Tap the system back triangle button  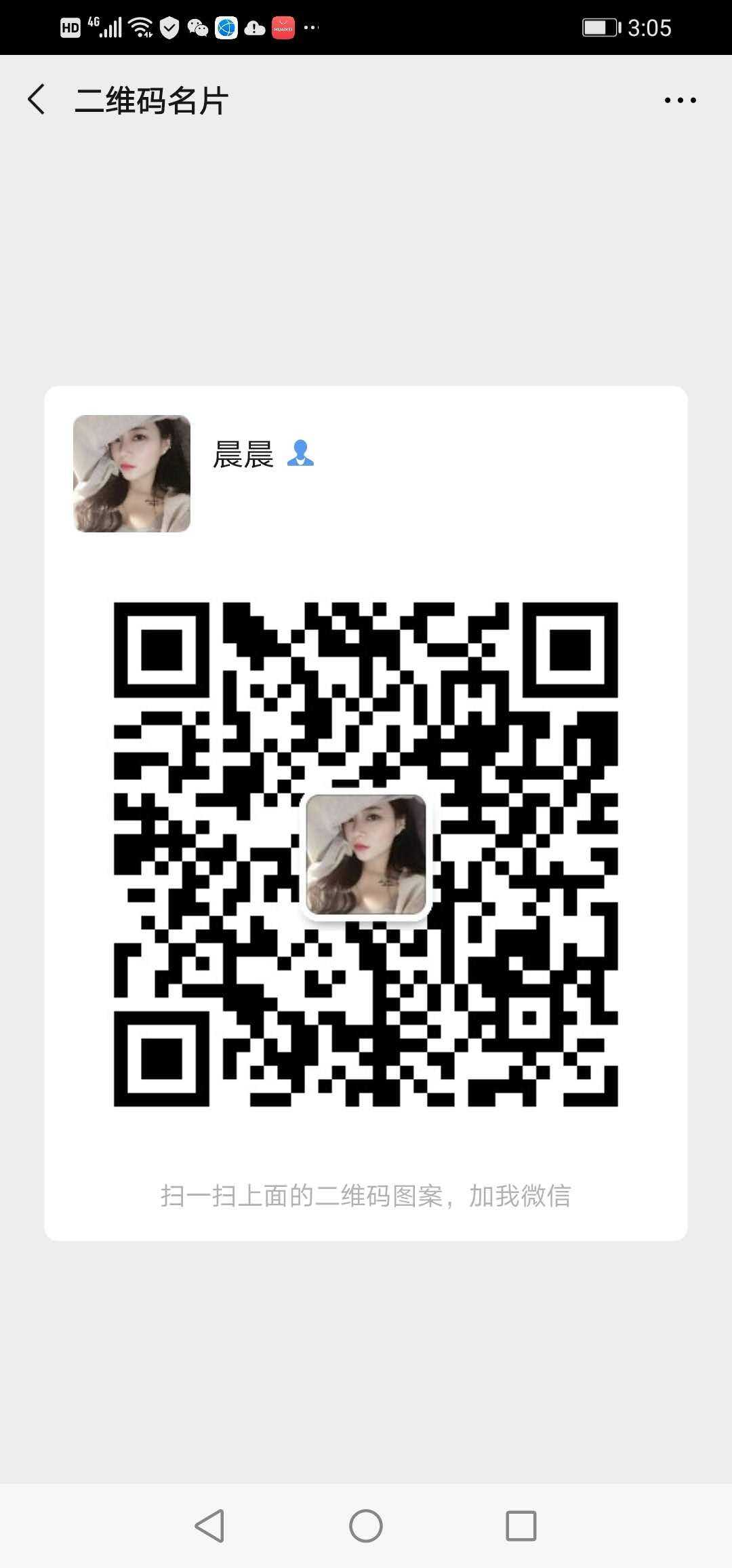(210, 1526)
